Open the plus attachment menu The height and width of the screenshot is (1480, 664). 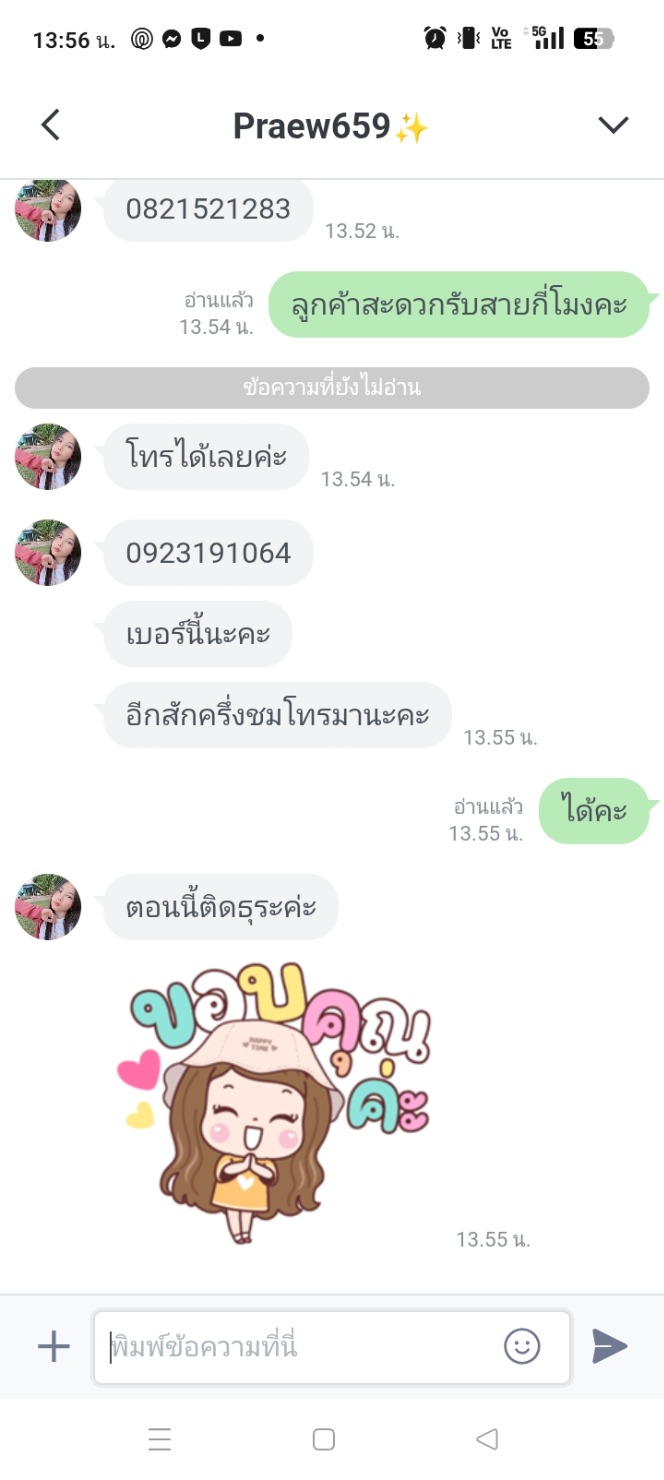point(53,1346)
